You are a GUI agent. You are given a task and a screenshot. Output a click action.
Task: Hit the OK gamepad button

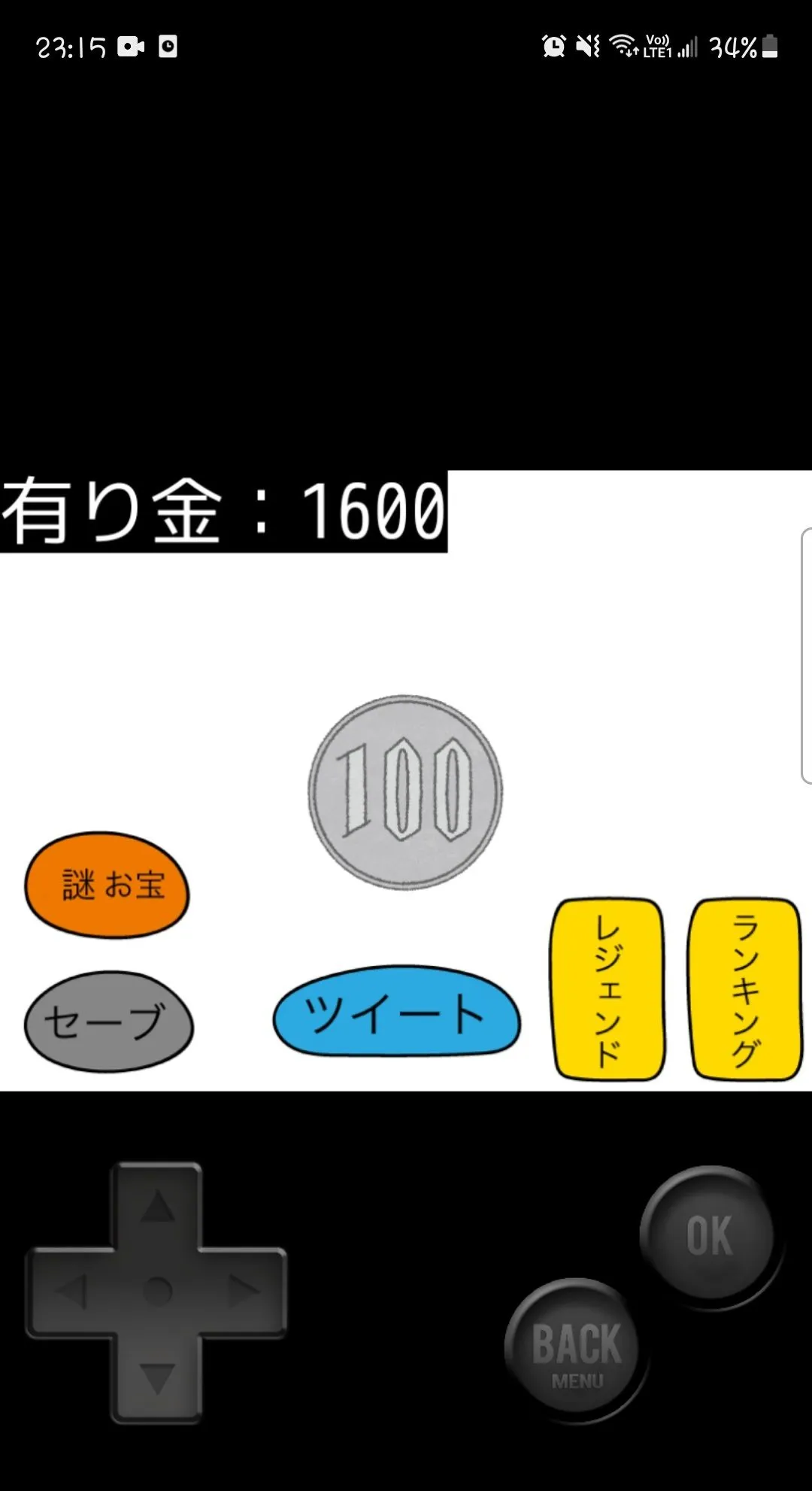coord(708,1234)
